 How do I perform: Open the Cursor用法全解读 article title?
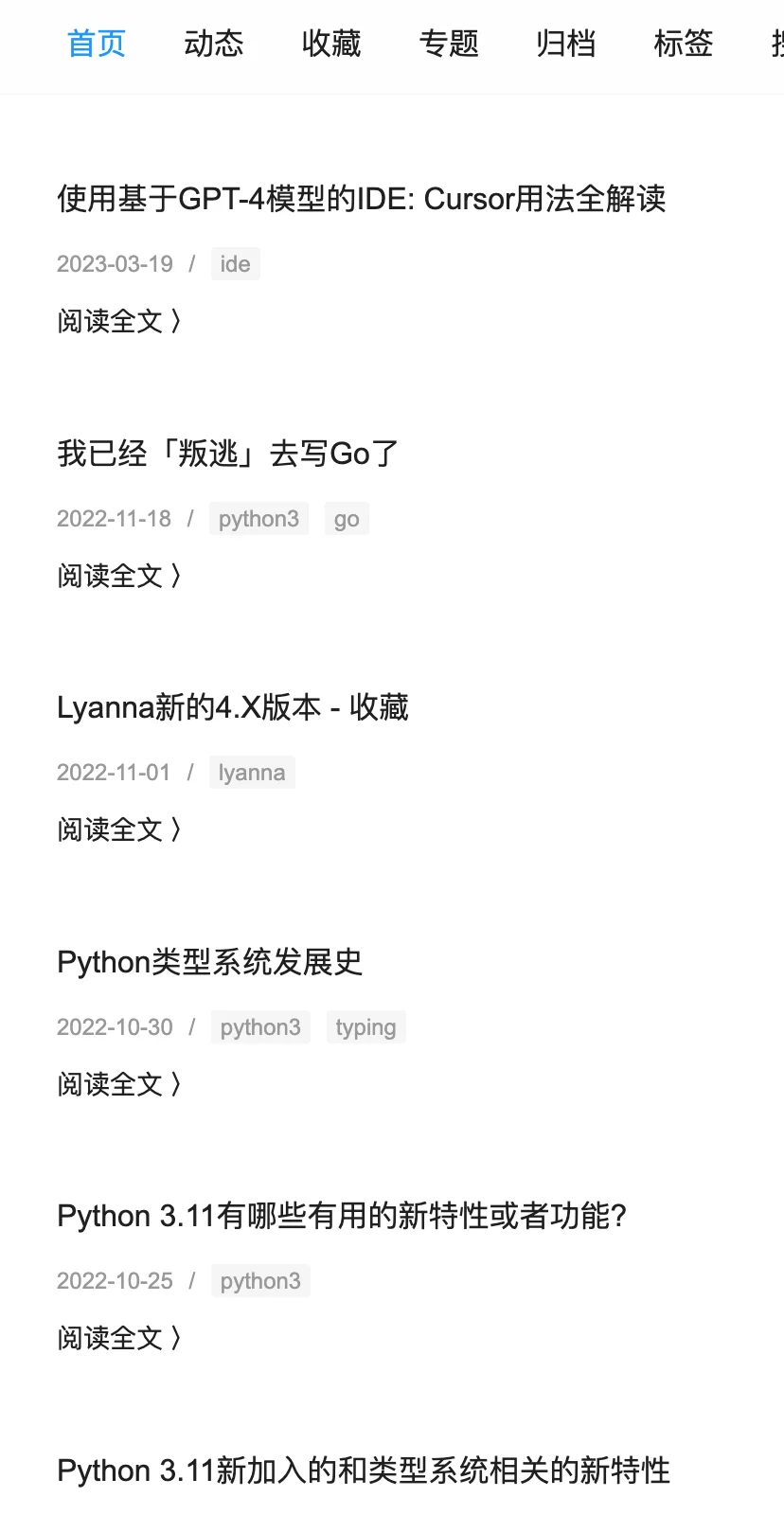point(362,199)
